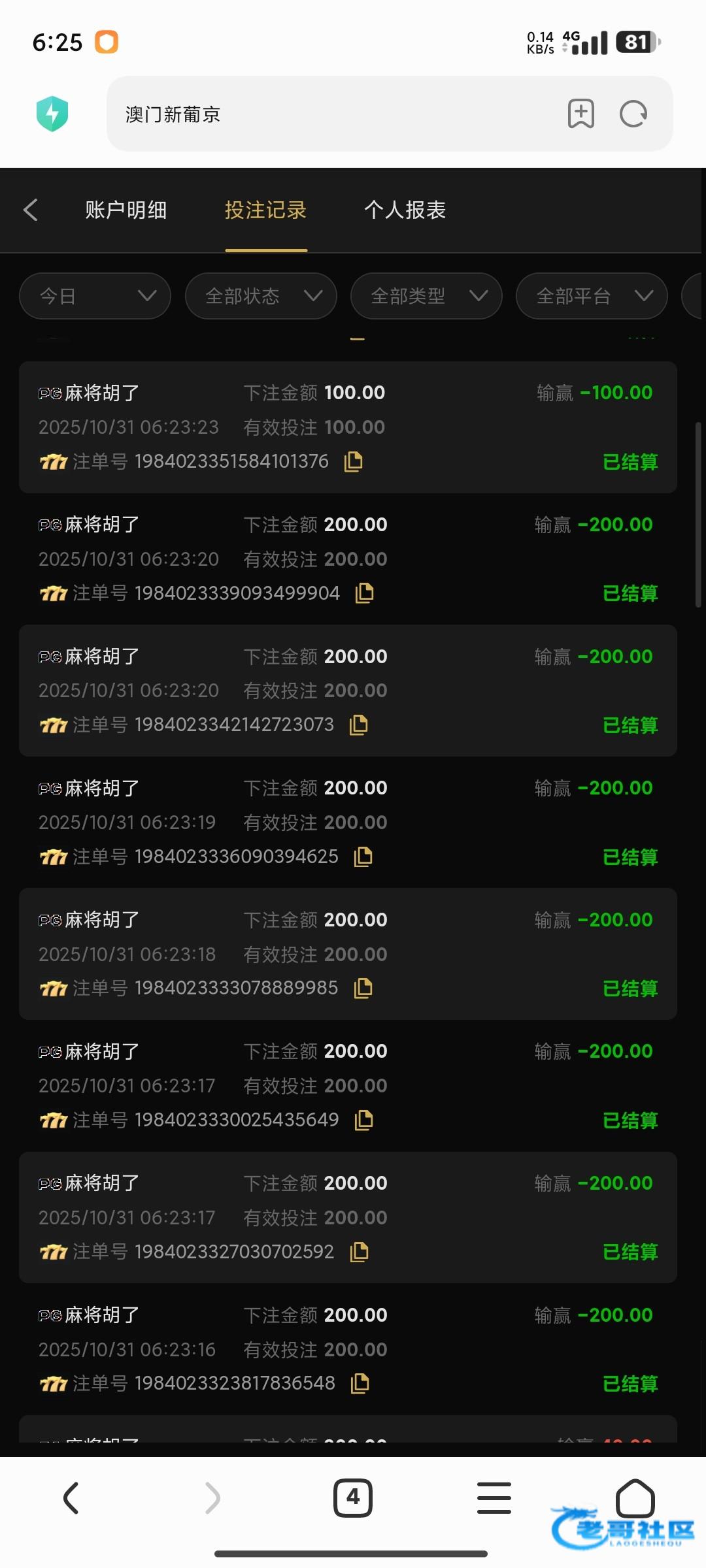Expand the 全部平台 filter dropdown
This screenshot has height=1568, width=706.
pyautogui.click(x=592, y=296)
